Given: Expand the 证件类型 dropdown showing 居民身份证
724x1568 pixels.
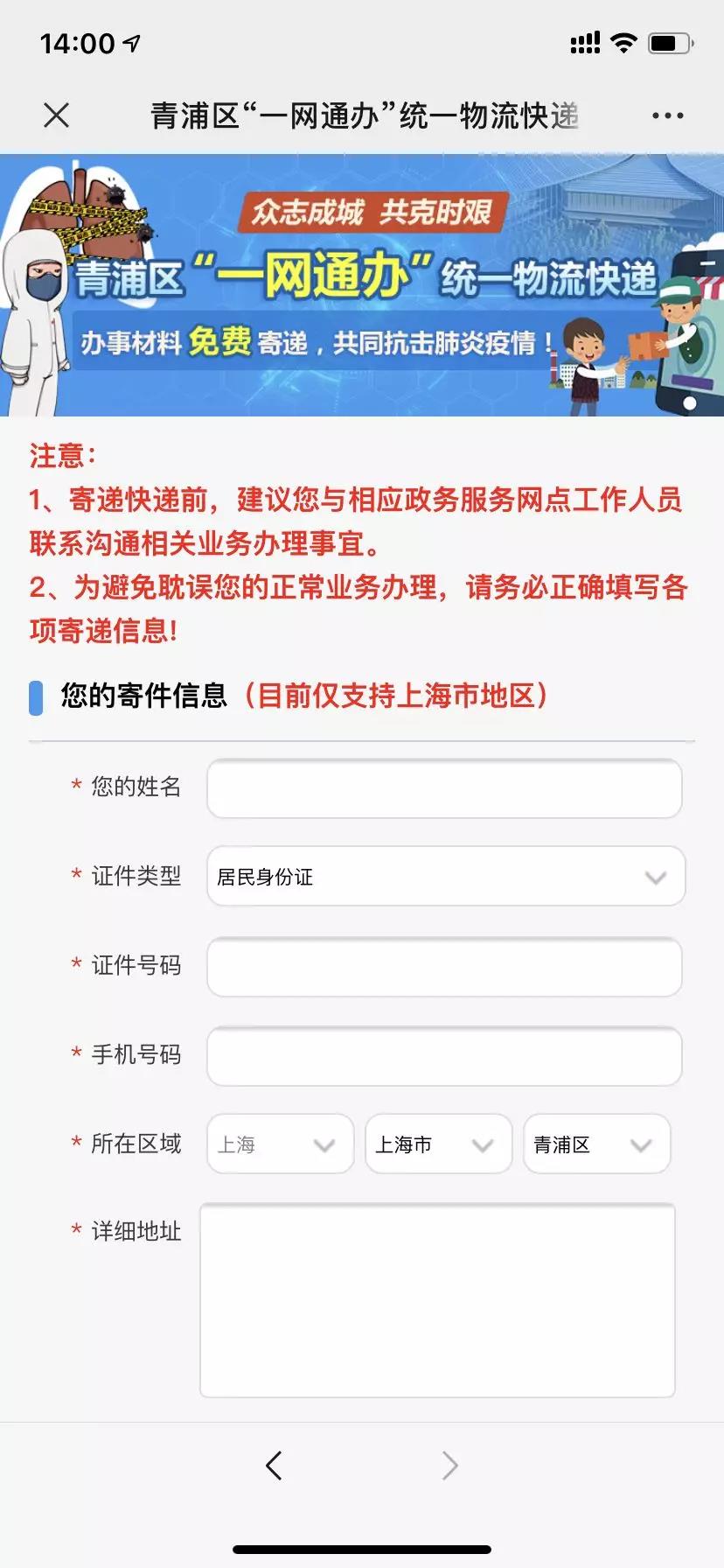Looking at the screenshot, I should click(x=446, y=876).
